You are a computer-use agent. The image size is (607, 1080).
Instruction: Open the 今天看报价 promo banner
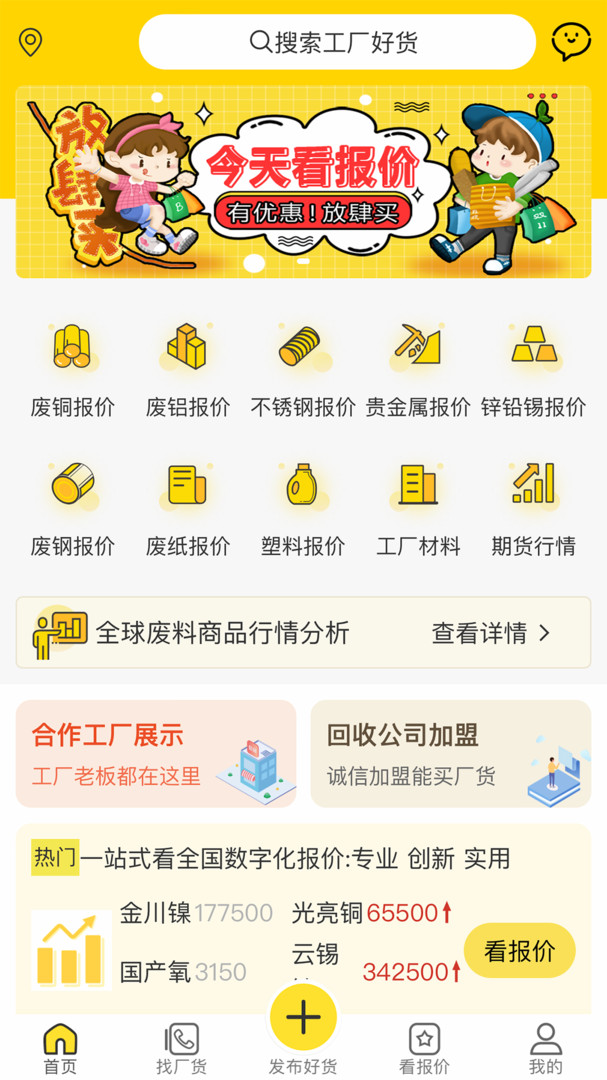(303, 182)
